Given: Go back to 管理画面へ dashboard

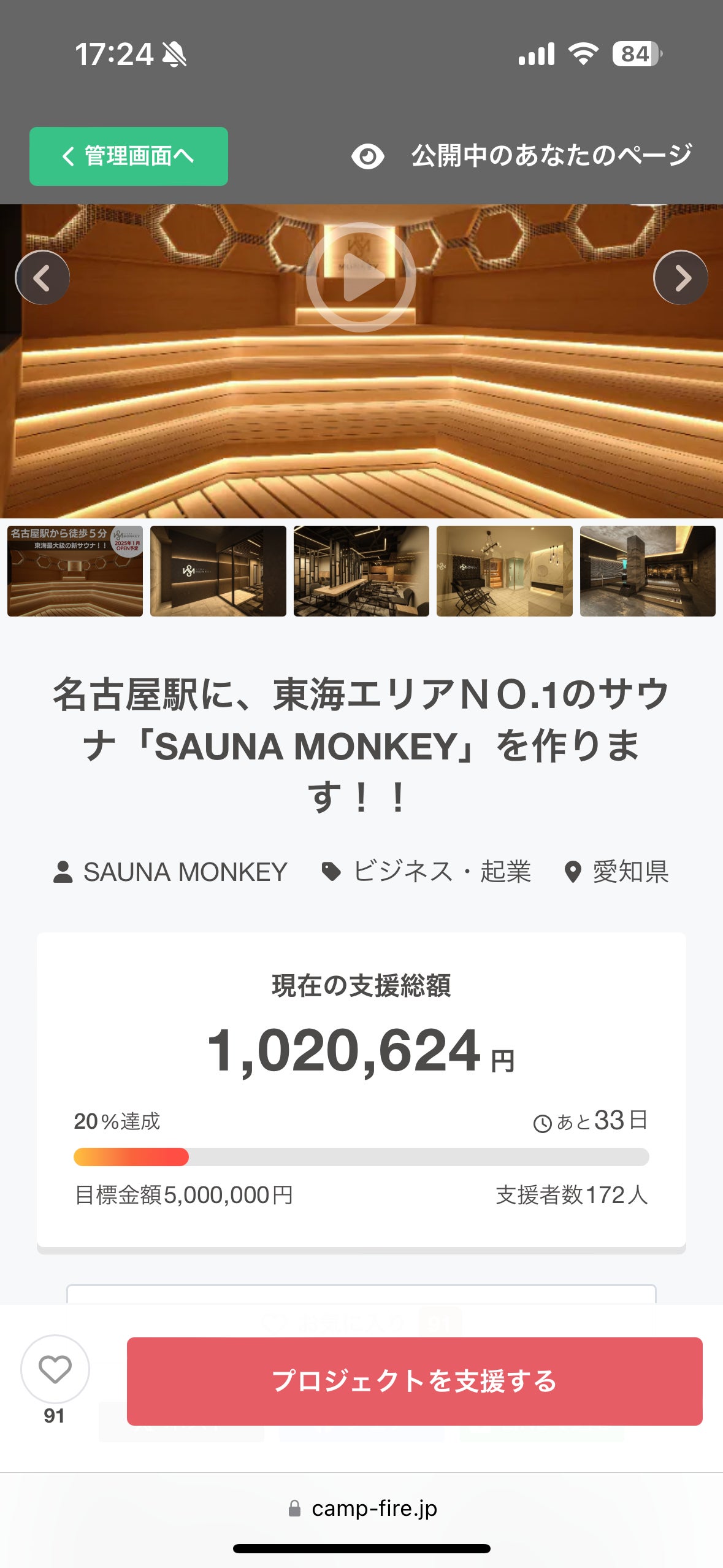Looking at the screenshot, I should pyautogui.click(x=129, y=156).
